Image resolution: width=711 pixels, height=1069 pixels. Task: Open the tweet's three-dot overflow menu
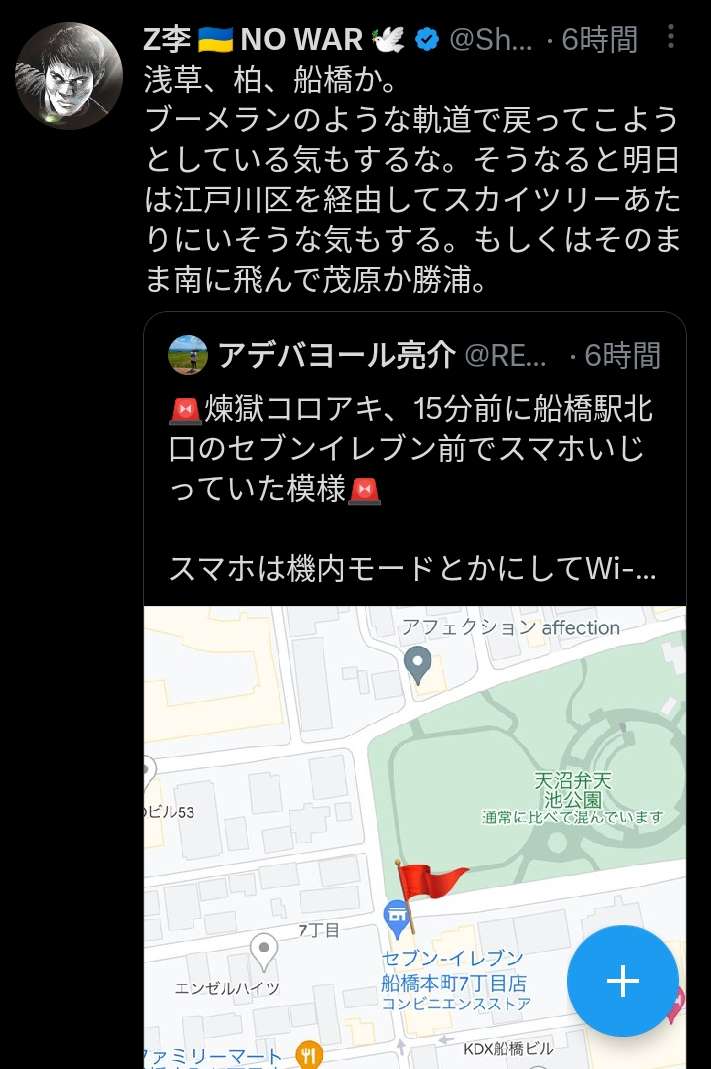click(x=671, y=38)
